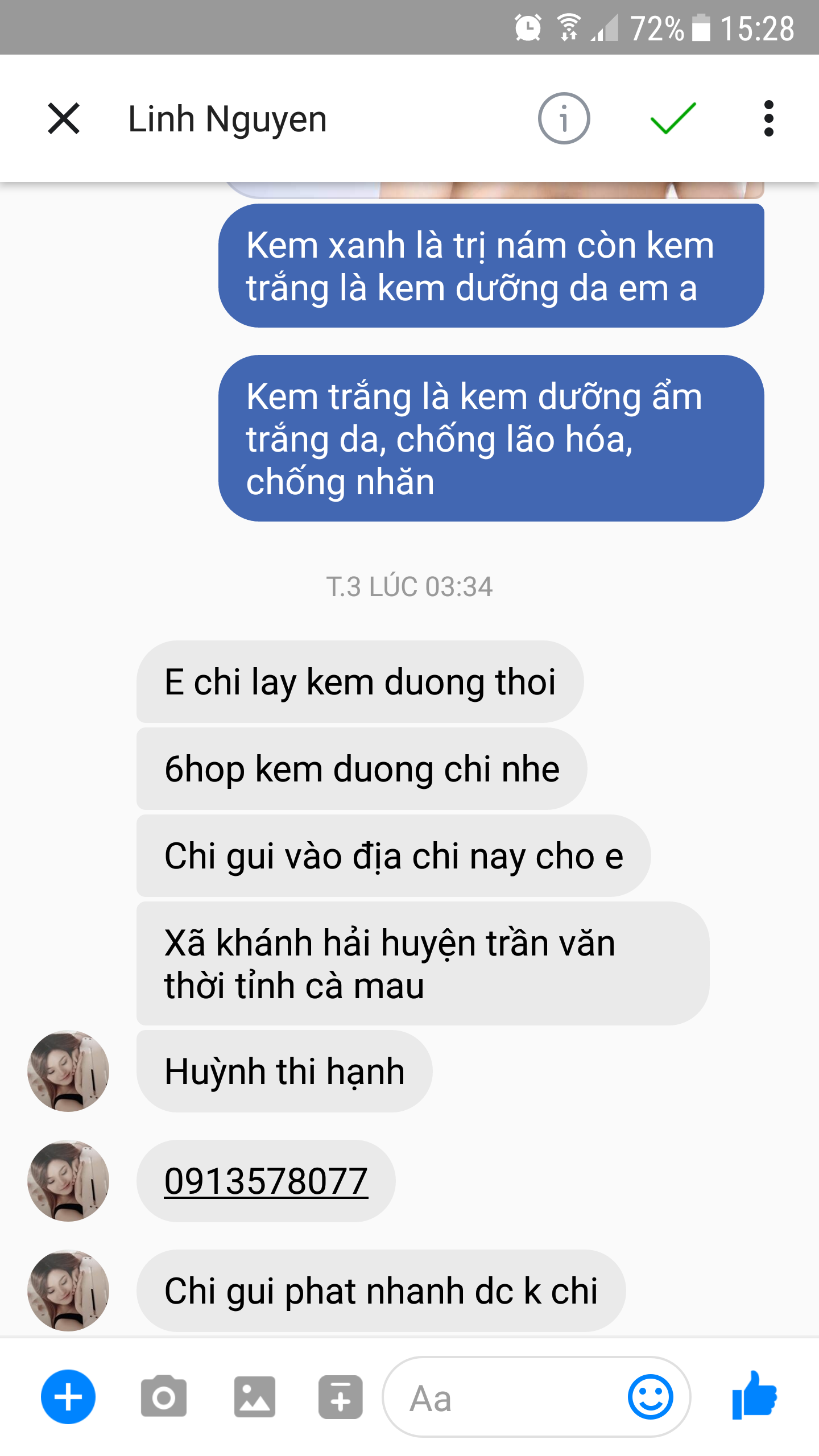This screenshot has width=819, height=1456.
Task: Launch the camera to take a photo
Action: tap(164, 1397)
